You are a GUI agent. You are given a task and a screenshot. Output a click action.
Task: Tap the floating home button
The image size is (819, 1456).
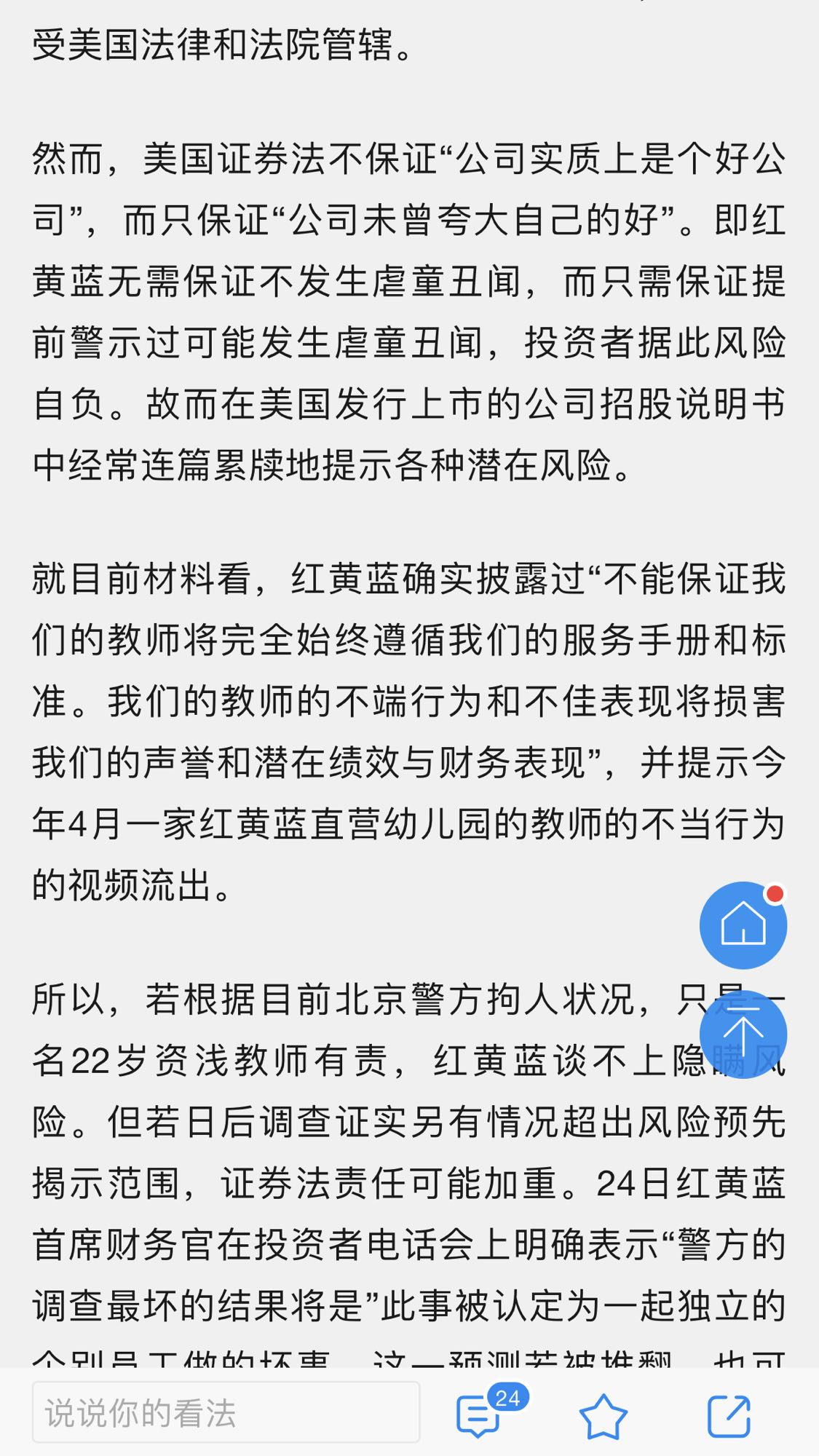[743, 925]
